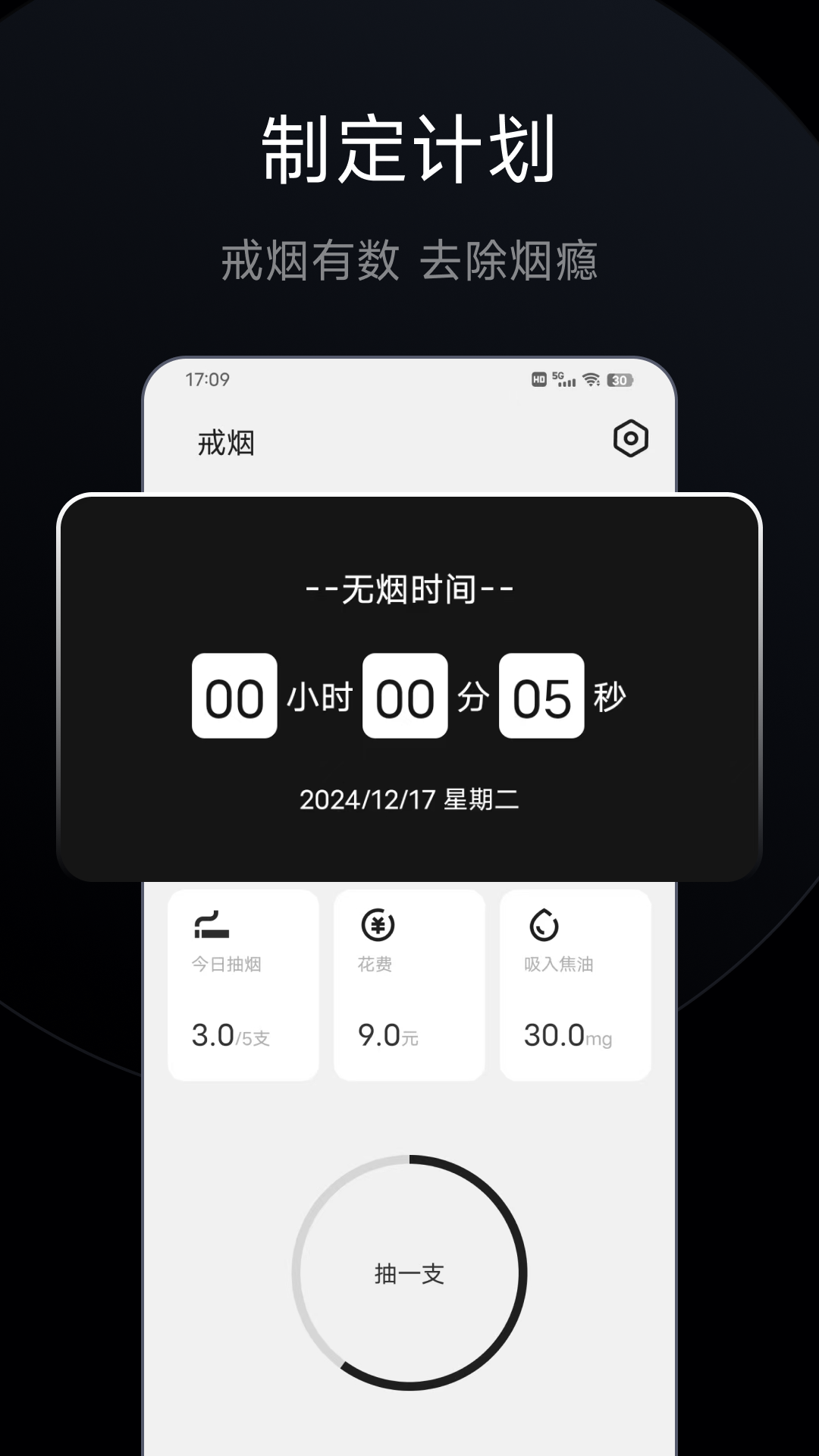Click the ¥ money icon on the 花费 card

pyautogui.click(x=378, y=924)
